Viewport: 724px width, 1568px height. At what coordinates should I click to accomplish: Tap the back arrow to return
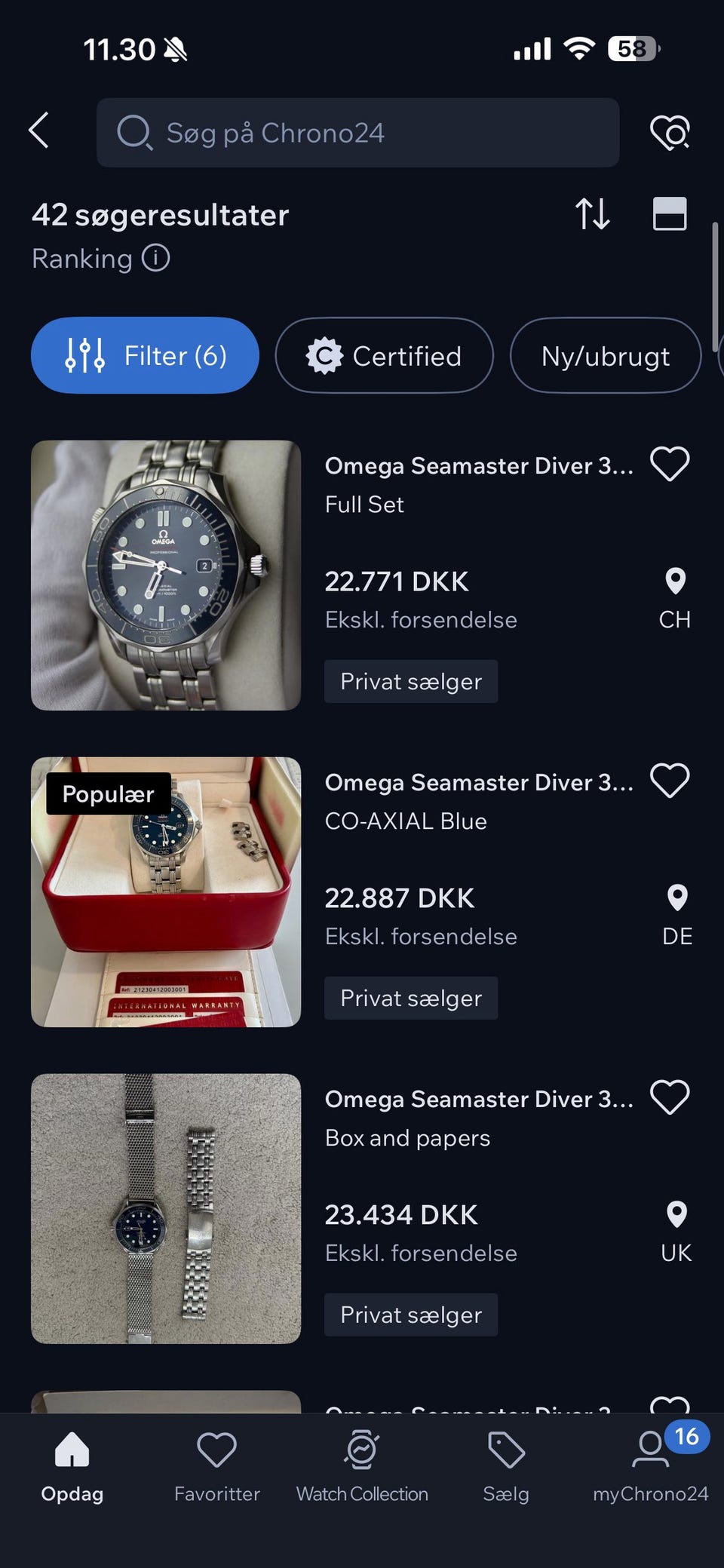(x=38, y=130)
